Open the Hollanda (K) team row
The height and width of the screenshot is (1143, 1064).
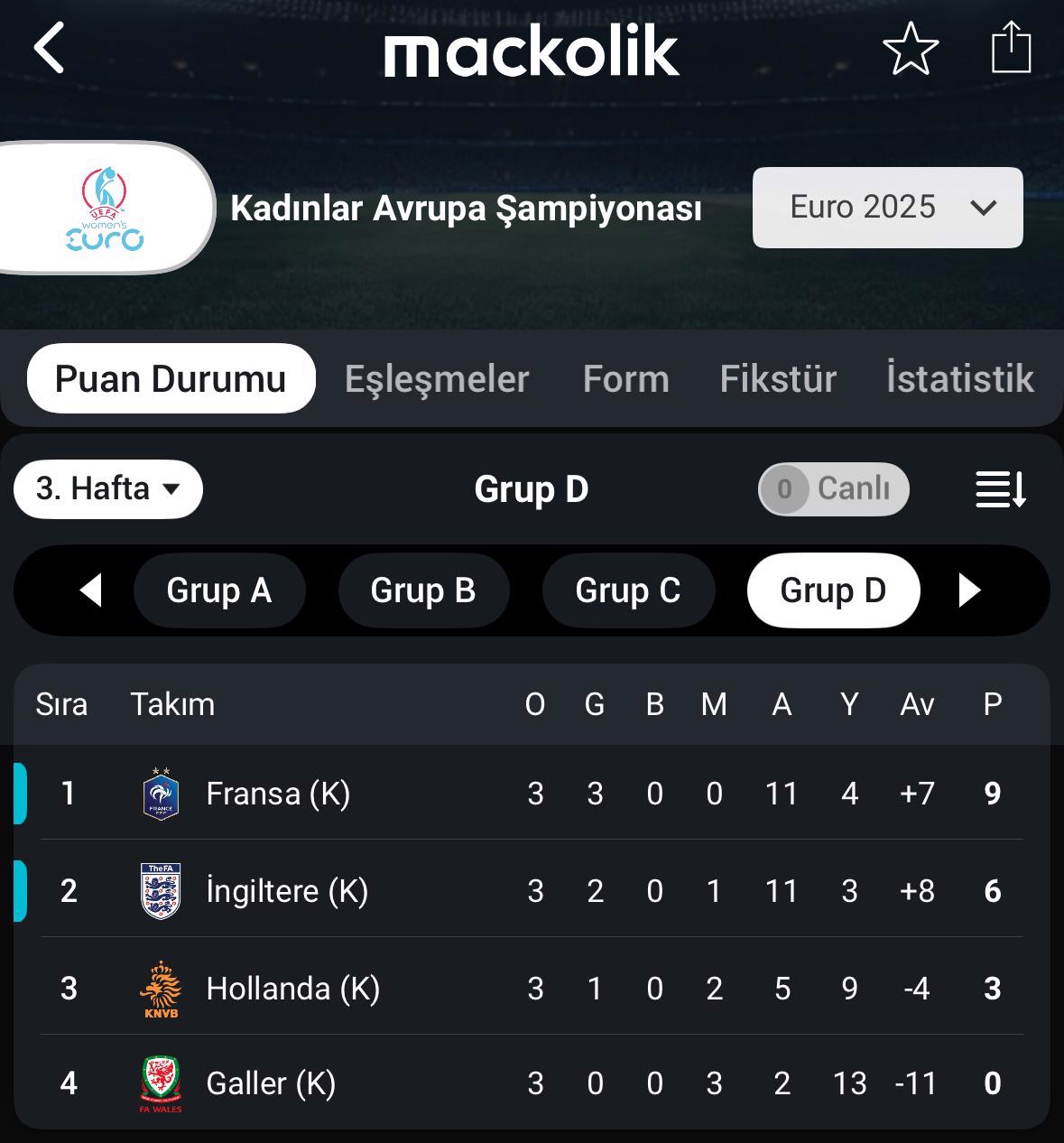292,989
